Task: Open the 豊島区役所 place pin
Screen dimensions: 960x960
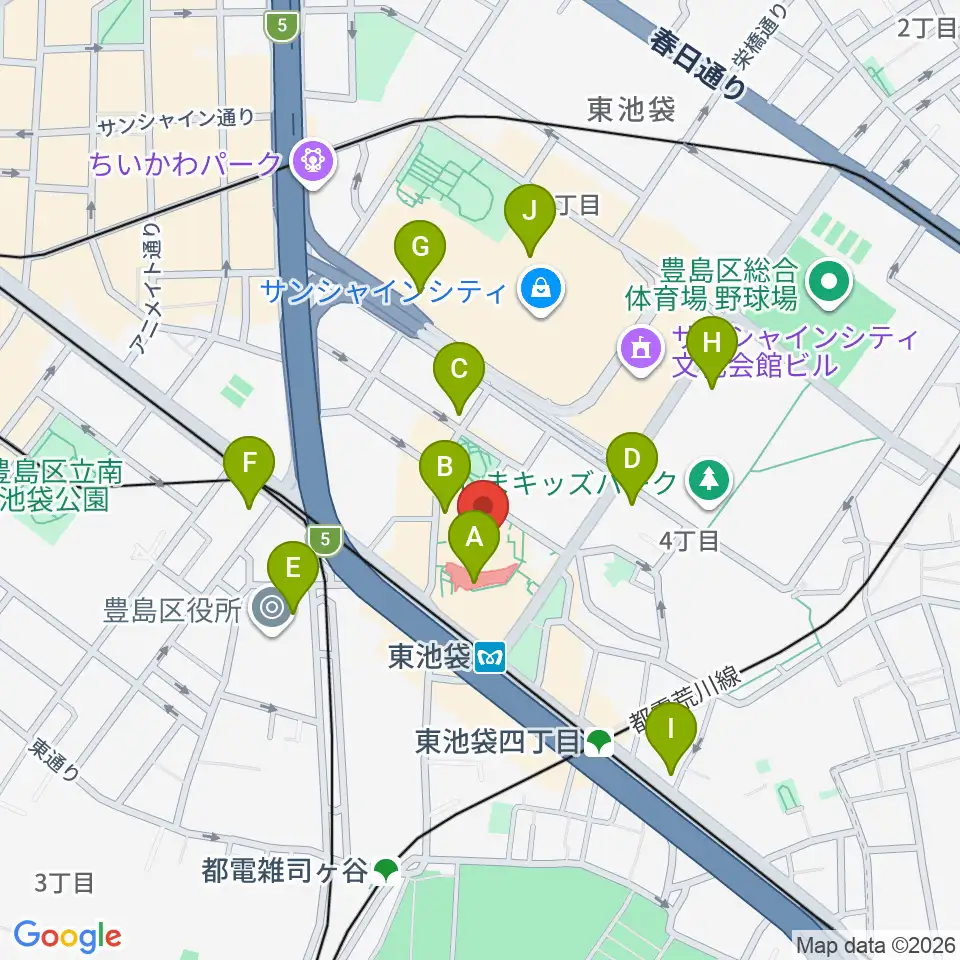Action: (x=273, y=609)
